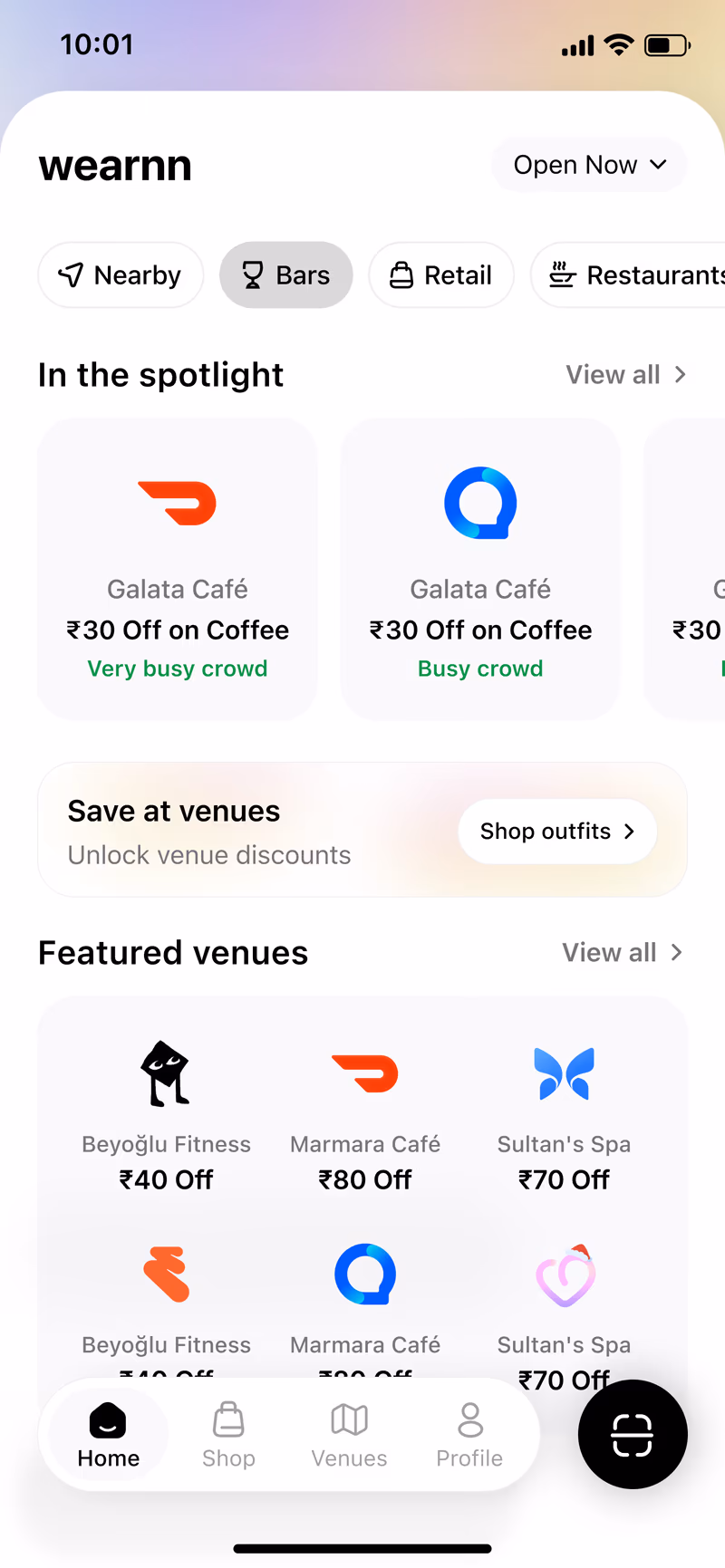Open the Very busy crowd Galata Café card
The width and height of the screenshot is (725, 1568).
point(178,569)
